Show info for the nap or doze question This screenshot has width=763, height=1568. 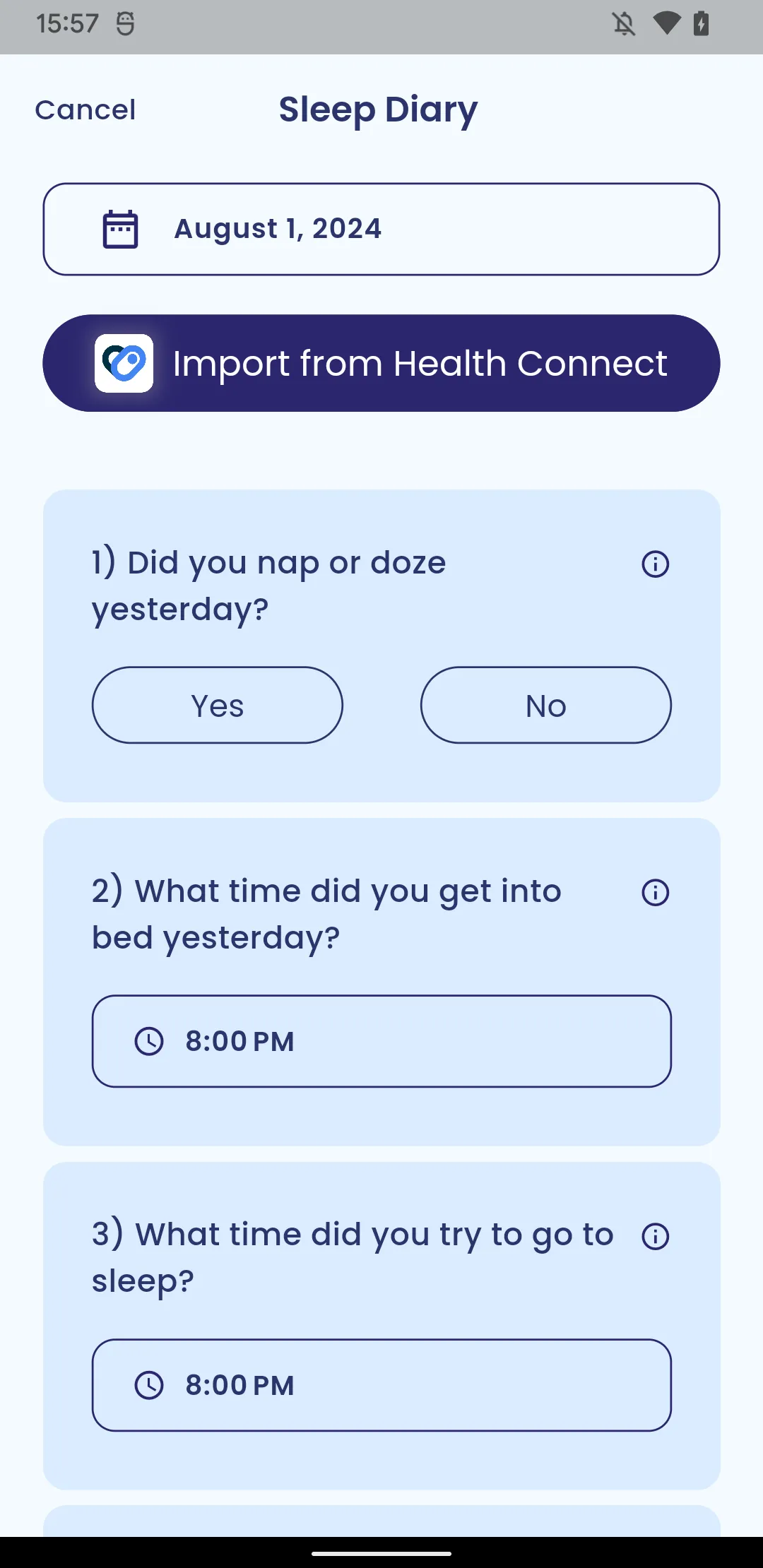[655, 564]
